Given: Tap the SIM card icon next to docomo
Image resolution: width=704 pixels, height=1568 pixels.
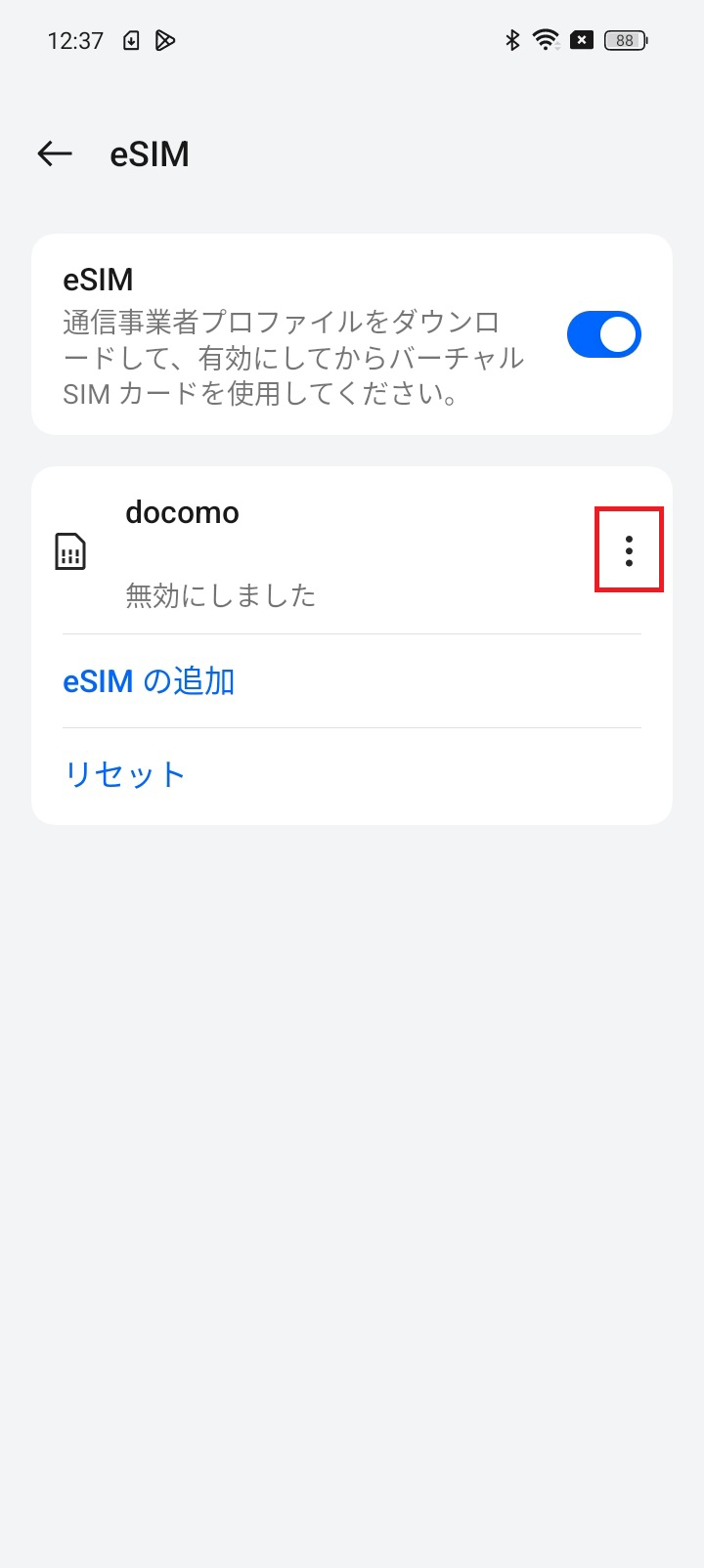Looking at the screenshot, I should [70, 550].
